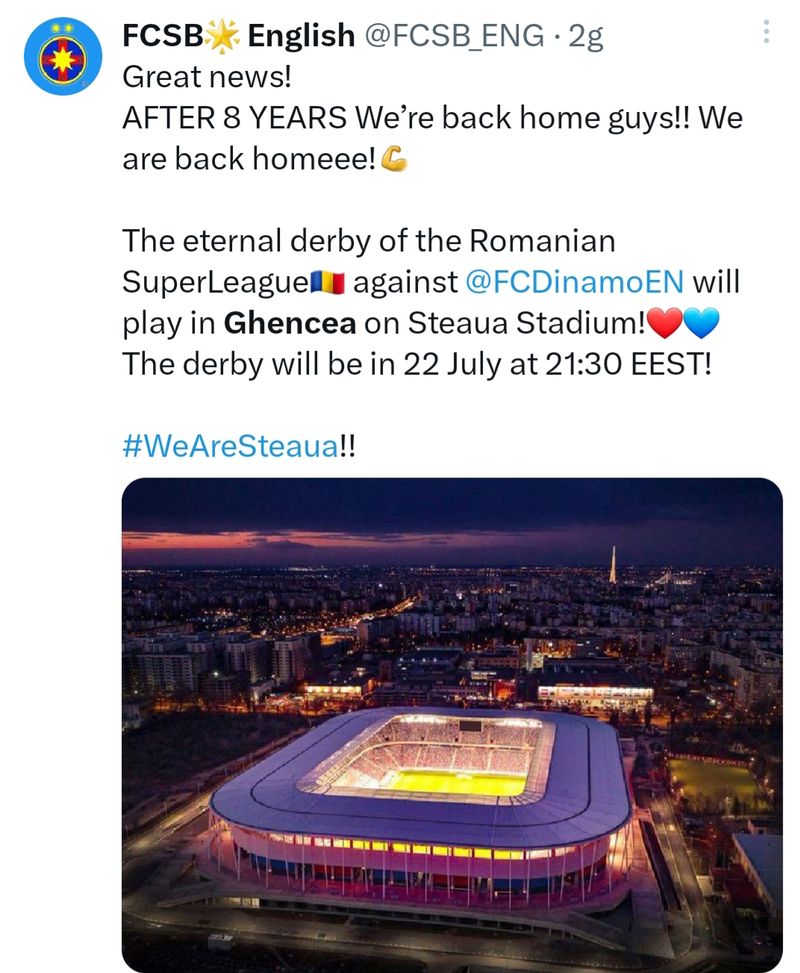Open the @FCDinamoEN mentioned profile
The image size is (800, 973).
580,282
